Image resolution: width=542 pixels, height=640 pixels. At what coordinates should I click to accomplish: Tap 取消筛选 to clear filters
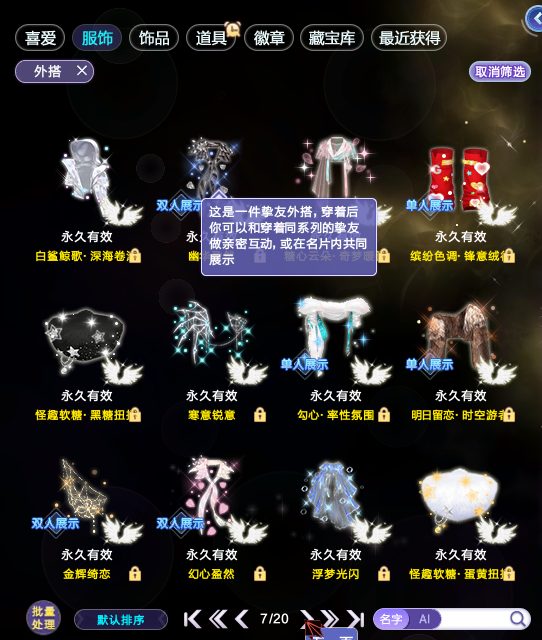(500, 72)
